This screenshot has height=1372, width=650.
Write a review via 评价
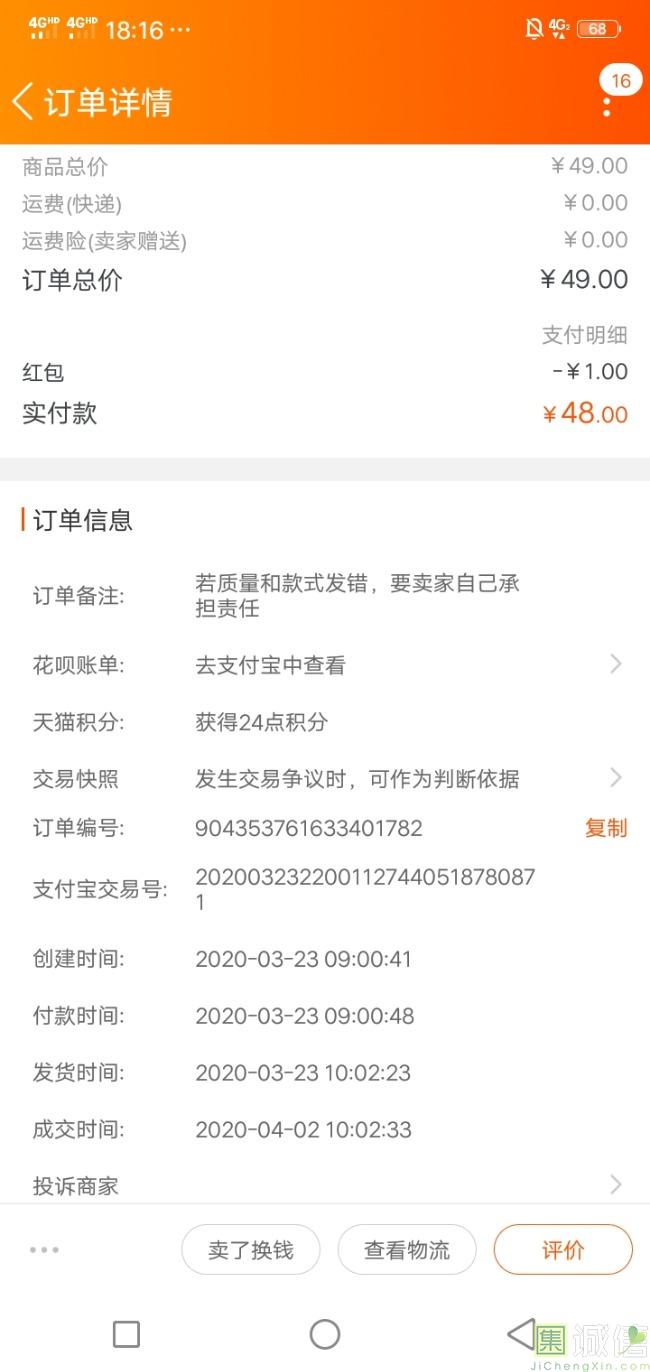563,1250
